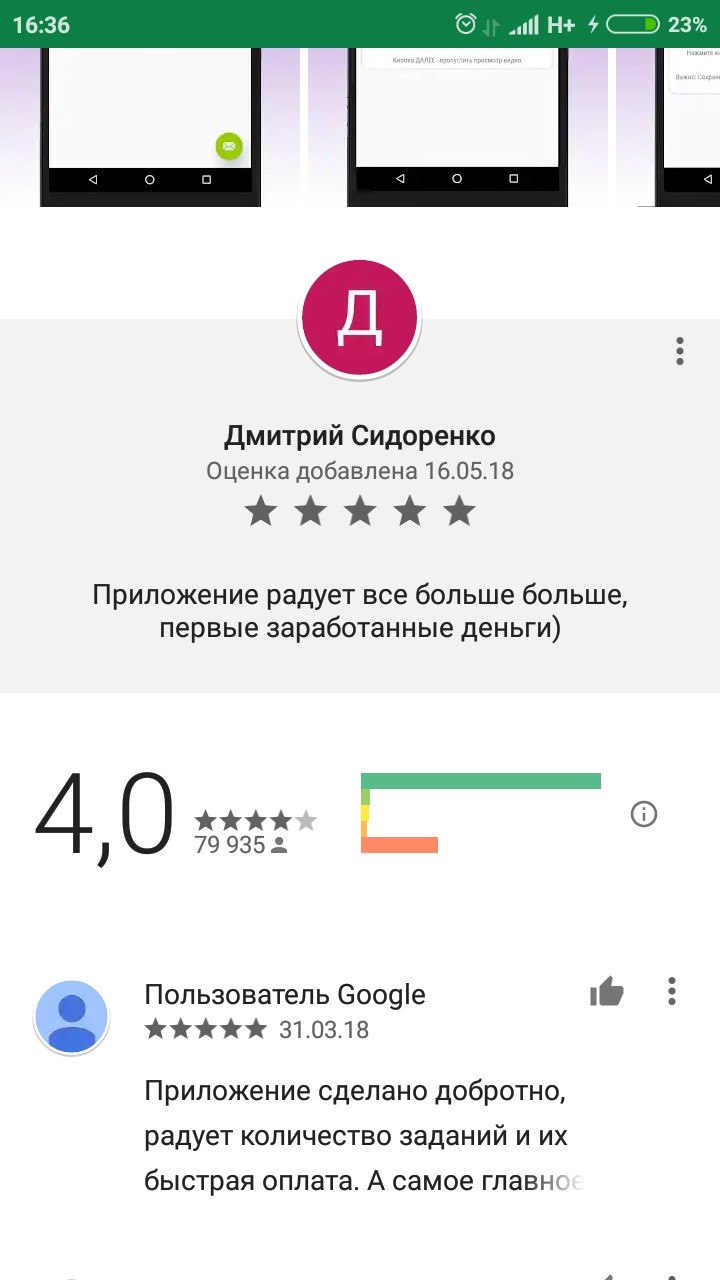Viewport: 720px width, 1280px height.
Task: Expand the review text starting Приложение сделано добротно
Action: tap(364, 1136)
